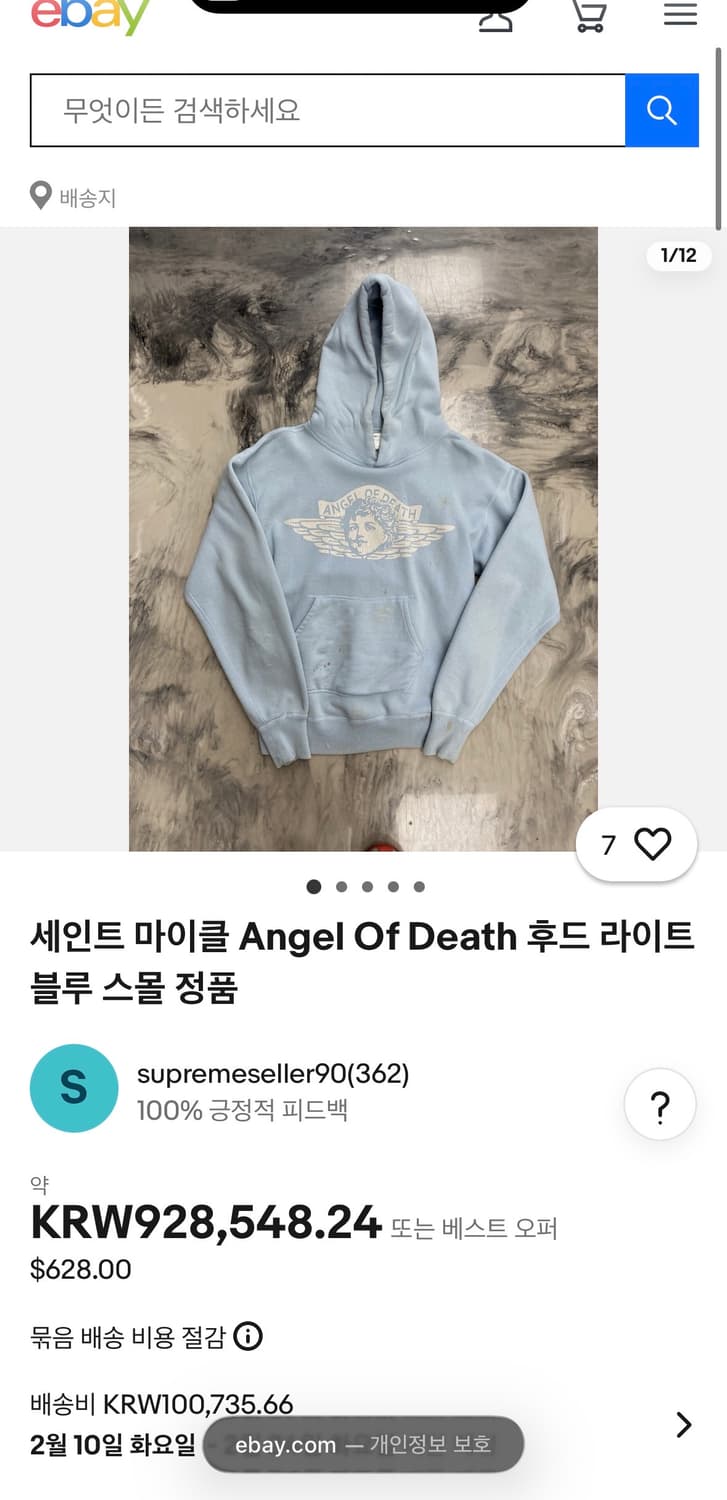Click the account profile icon
The image size is (727, 1500).
[x=497, y=16]
